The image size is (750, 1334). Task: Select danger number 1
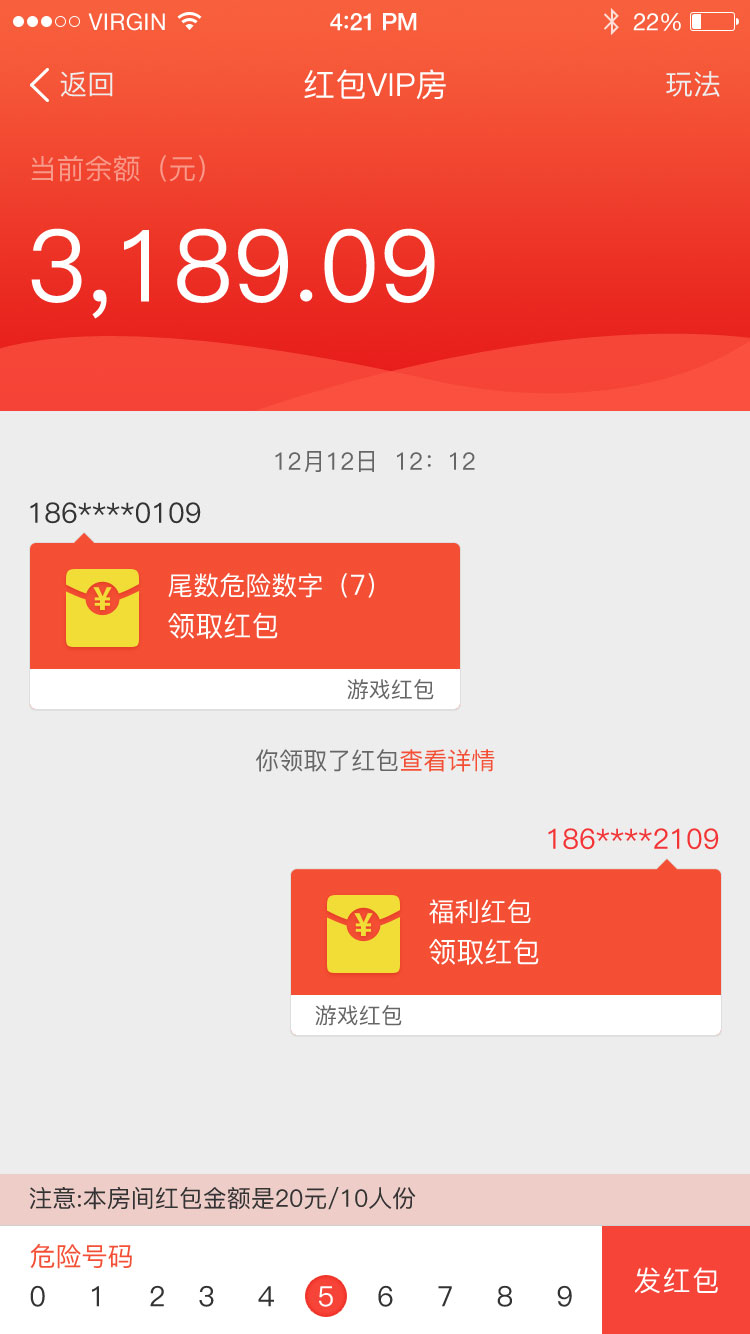pos(97,1297)
